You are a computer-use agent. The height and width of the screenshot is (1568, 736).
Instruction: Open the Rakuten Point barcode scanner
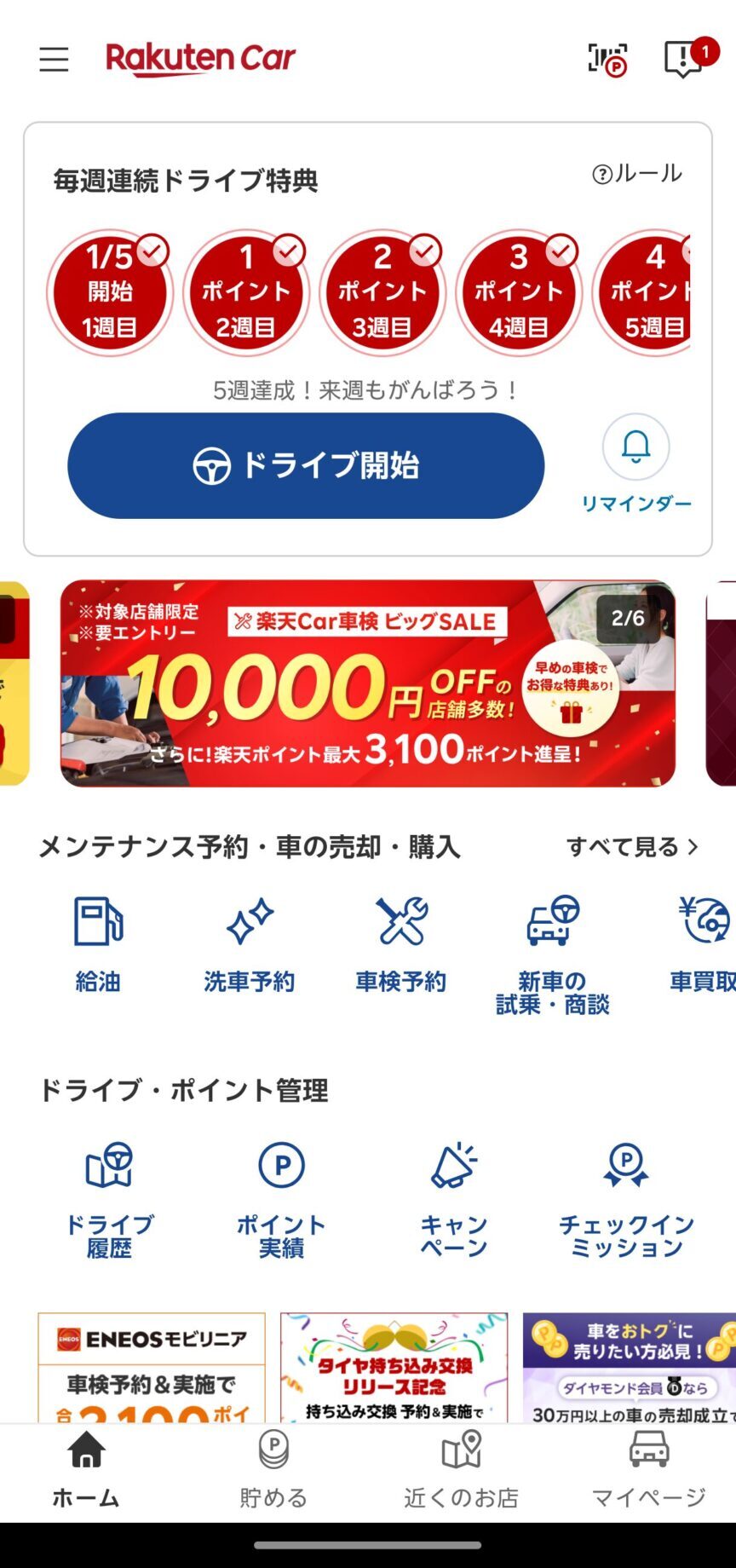coord(606,60)
